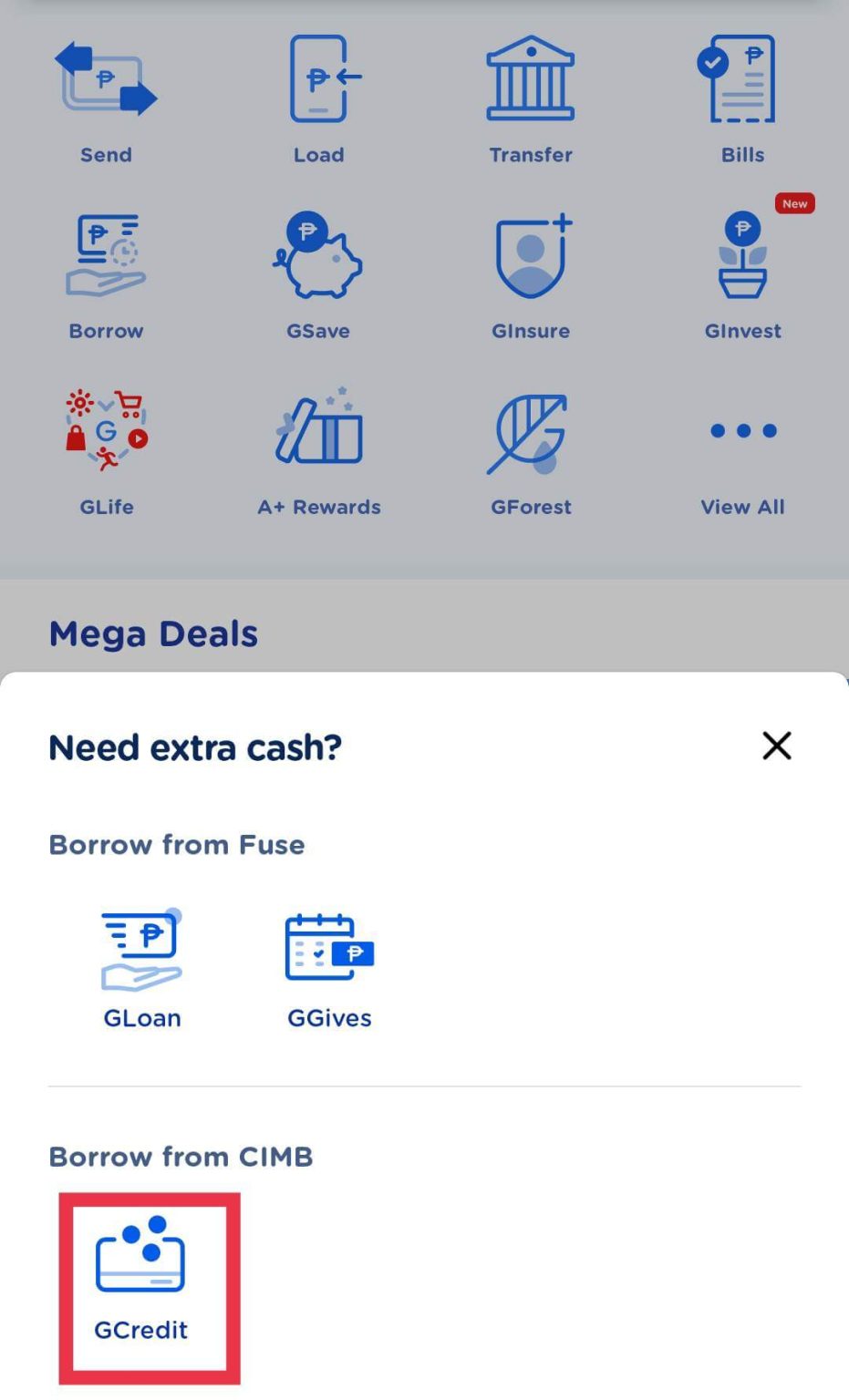Dismiss the Need extra cash popup

click(x=776, y=746)
